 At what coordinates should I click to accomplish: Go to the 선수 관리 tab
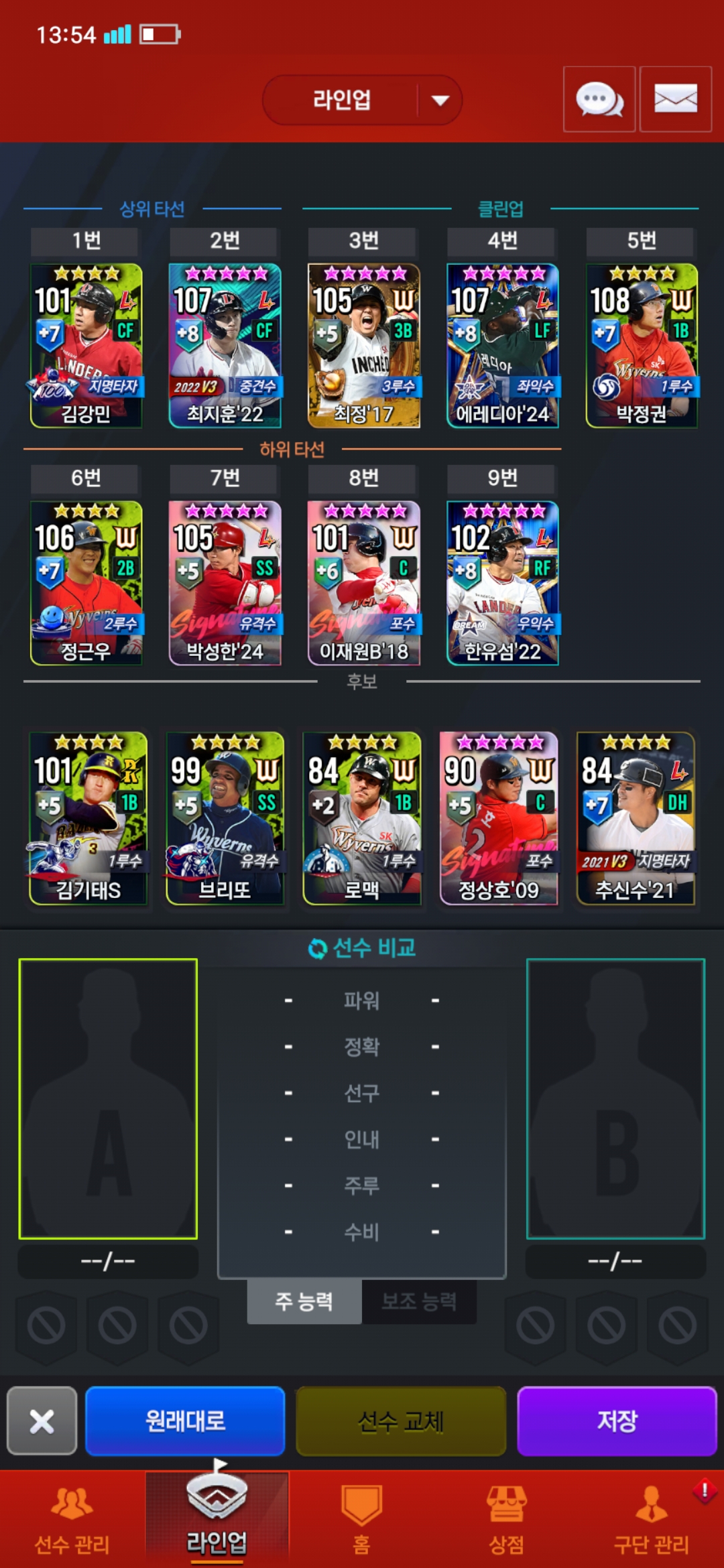(x=72, y=1520)
